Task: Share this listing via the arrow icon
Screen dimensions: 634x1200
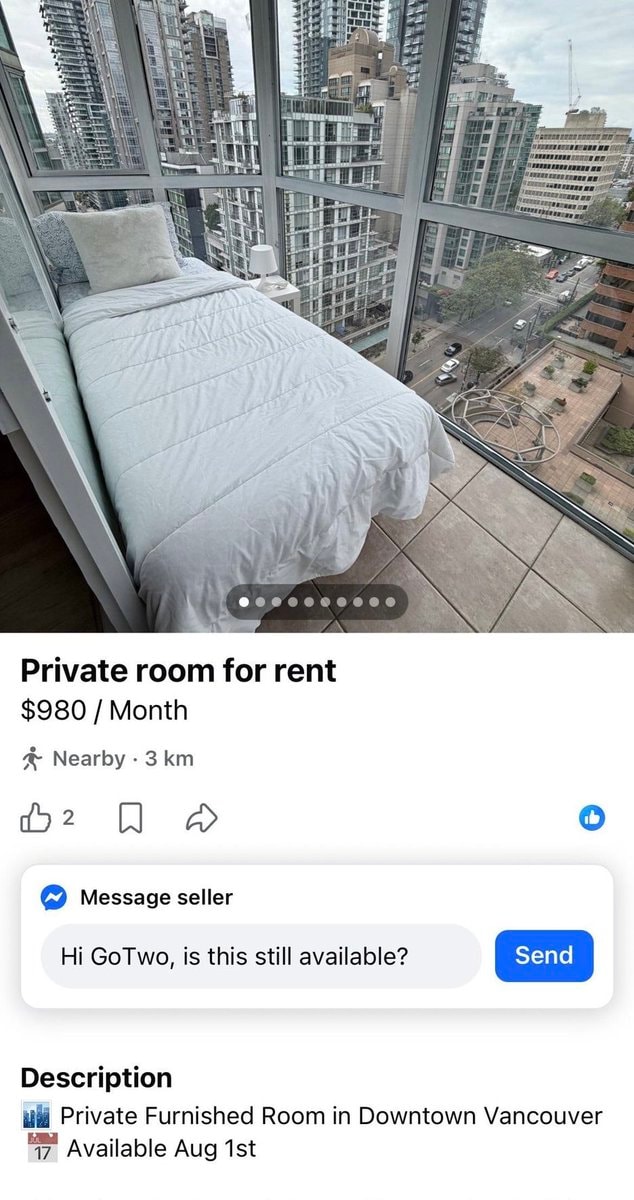Action: click(x=202, y=819)
